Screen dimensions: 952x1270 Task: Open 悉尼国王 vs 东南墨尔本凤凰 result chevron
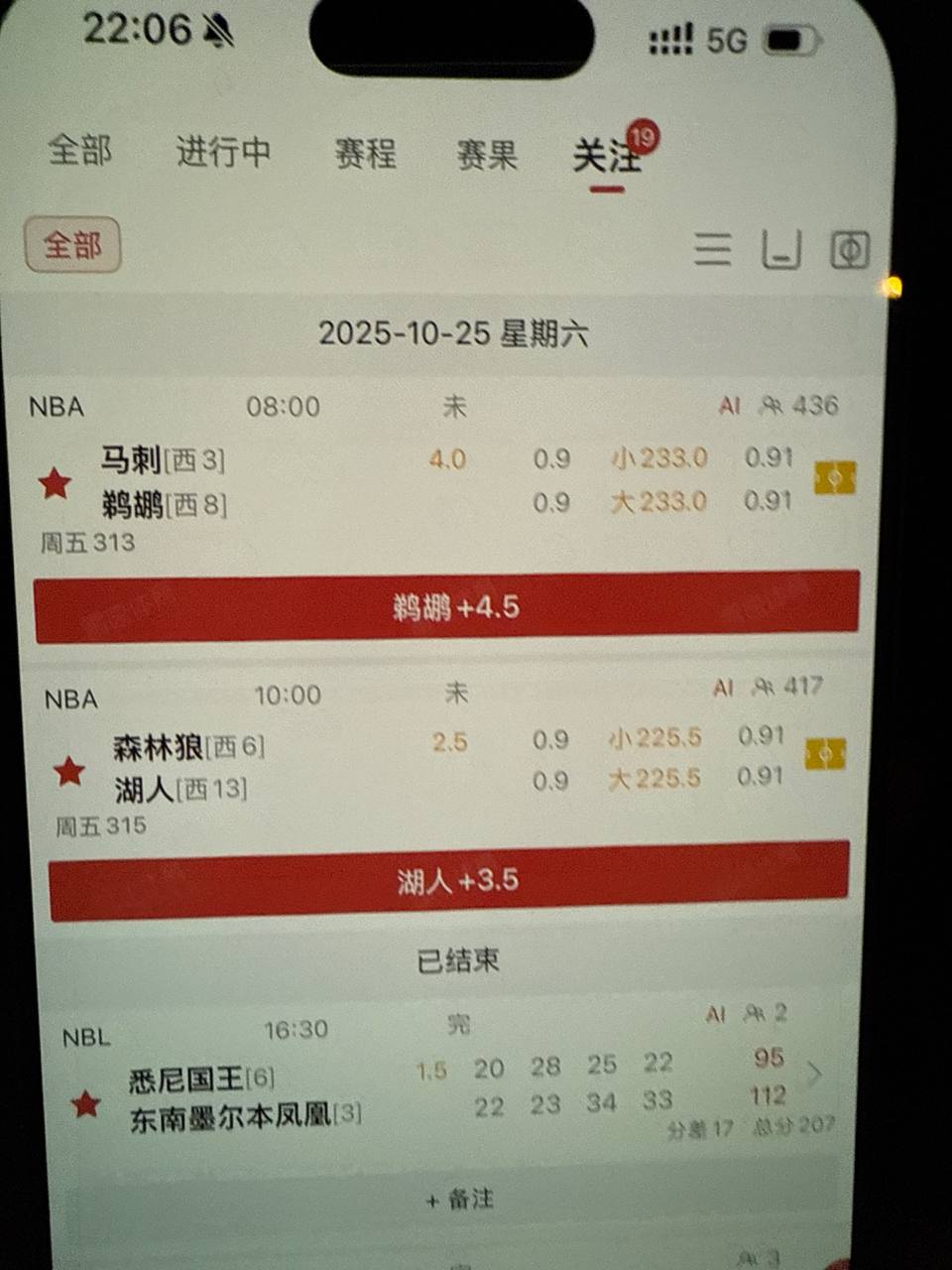(815, 1074)
